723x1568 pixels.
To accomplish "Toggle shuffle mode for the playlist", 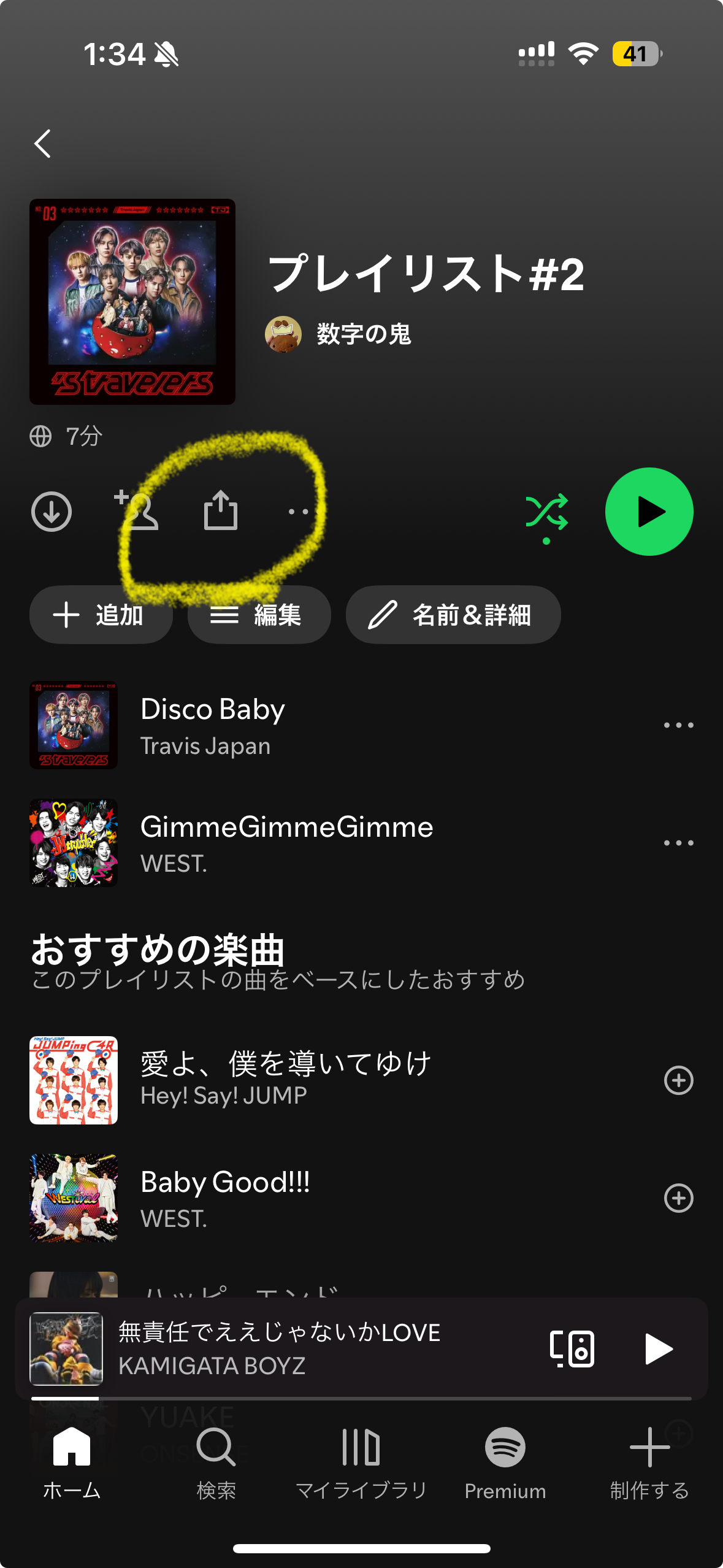I will coord(546,512).
